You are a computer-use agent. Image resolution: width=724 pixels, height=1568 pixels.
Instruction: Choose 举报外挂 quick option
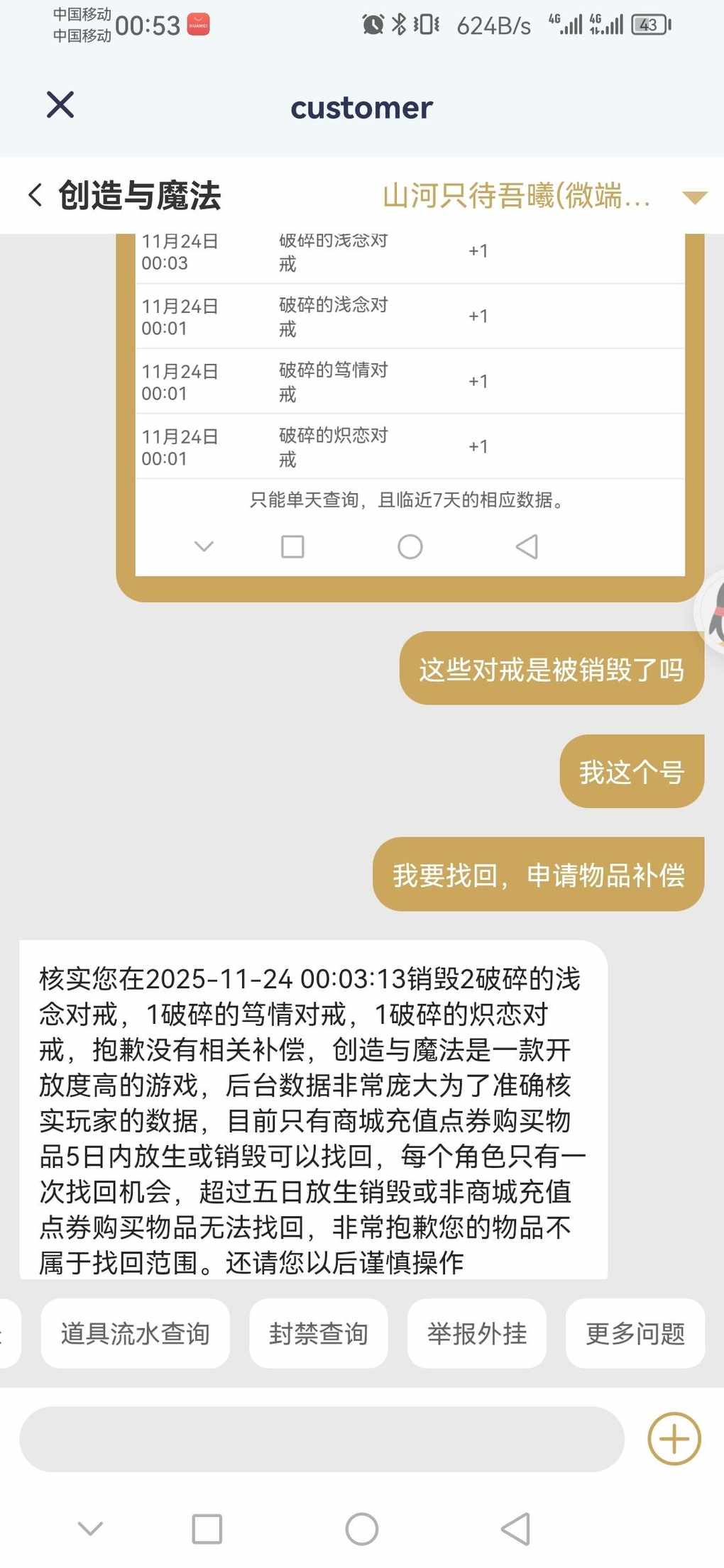[x=476, y=1333]
